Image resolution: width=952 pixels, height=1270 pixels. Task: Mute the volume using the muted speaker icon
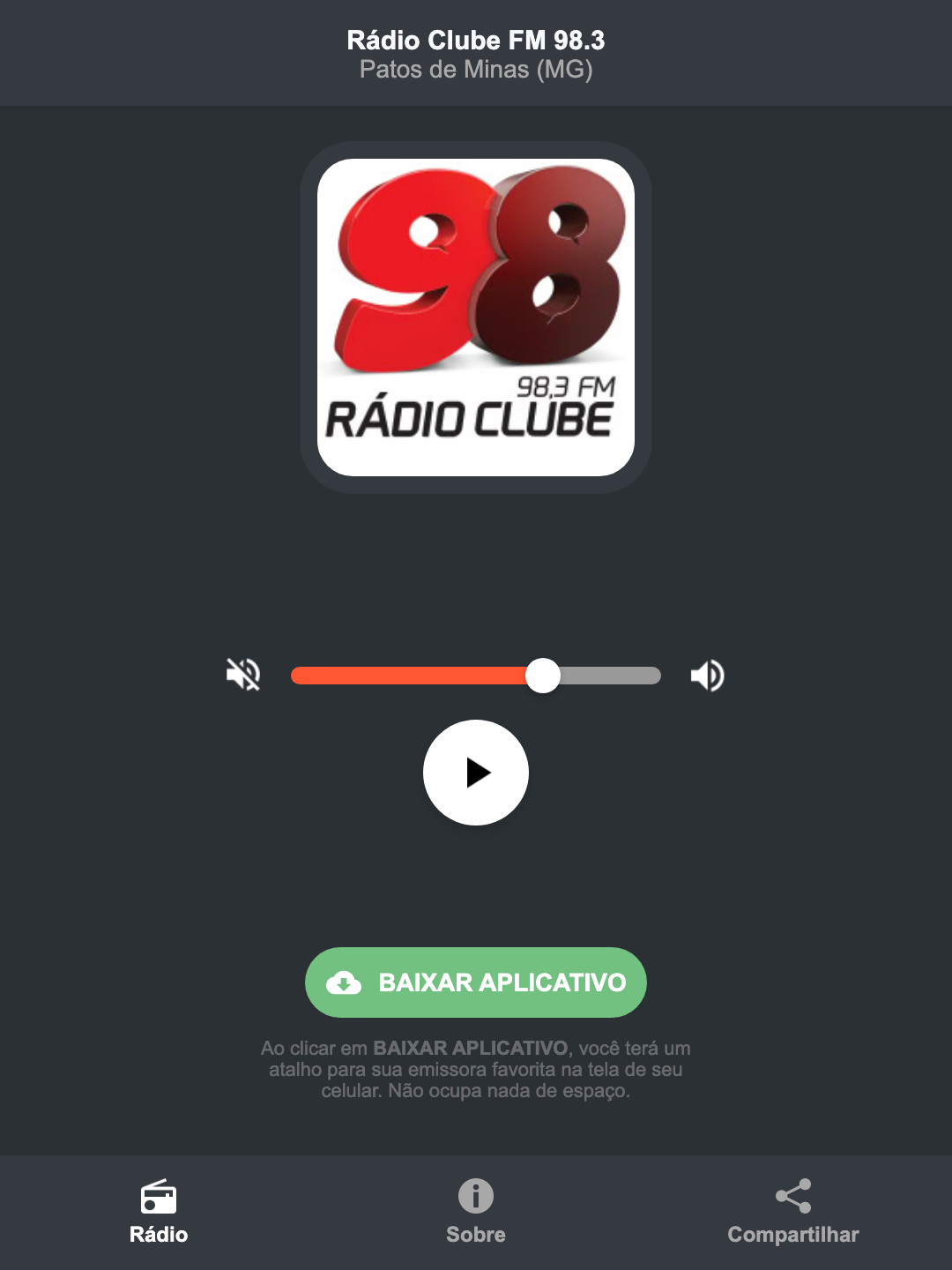coord(242,675)
